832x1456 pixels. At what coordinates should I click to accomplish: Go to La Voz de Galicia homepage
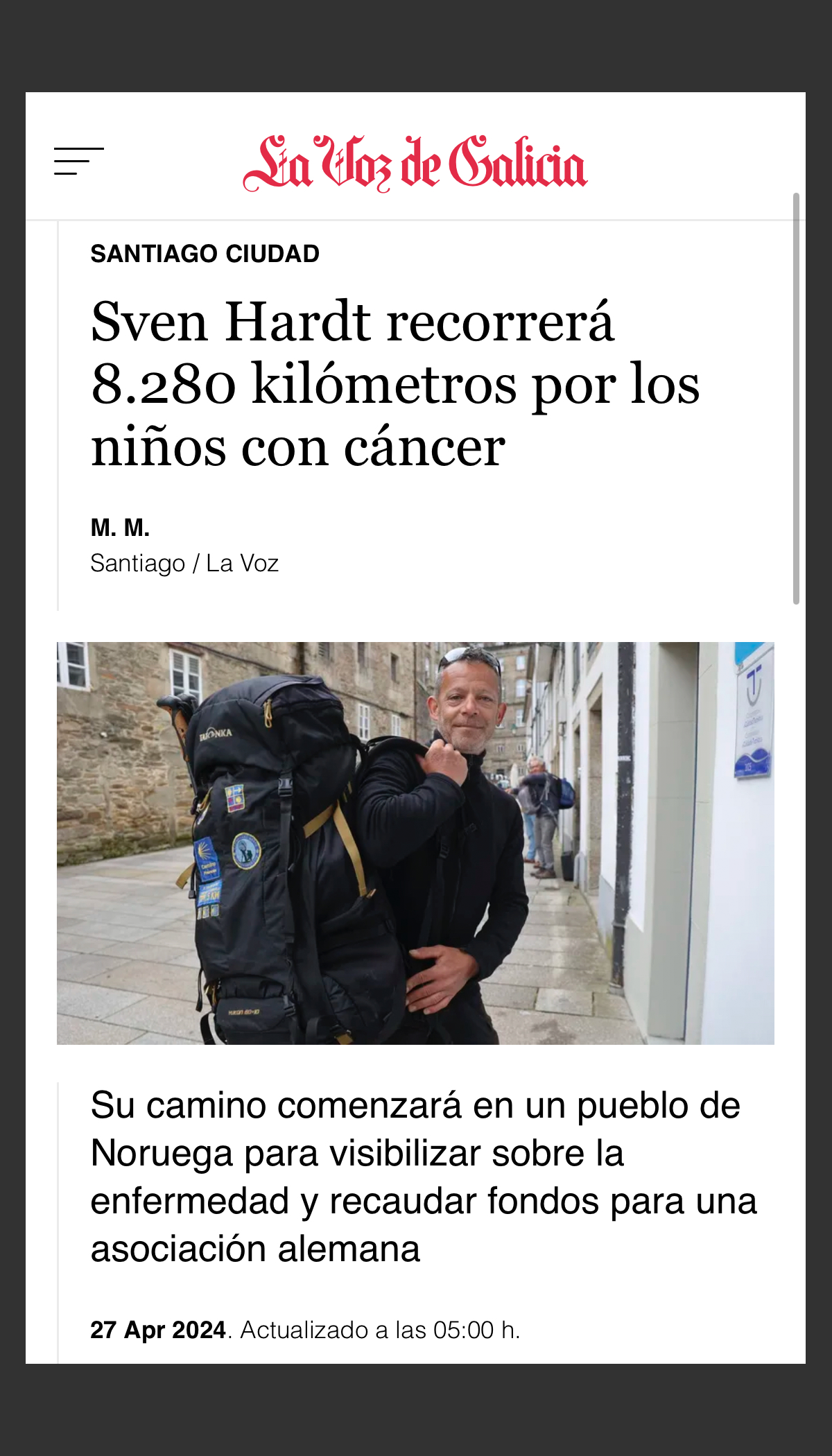point(415,164)
